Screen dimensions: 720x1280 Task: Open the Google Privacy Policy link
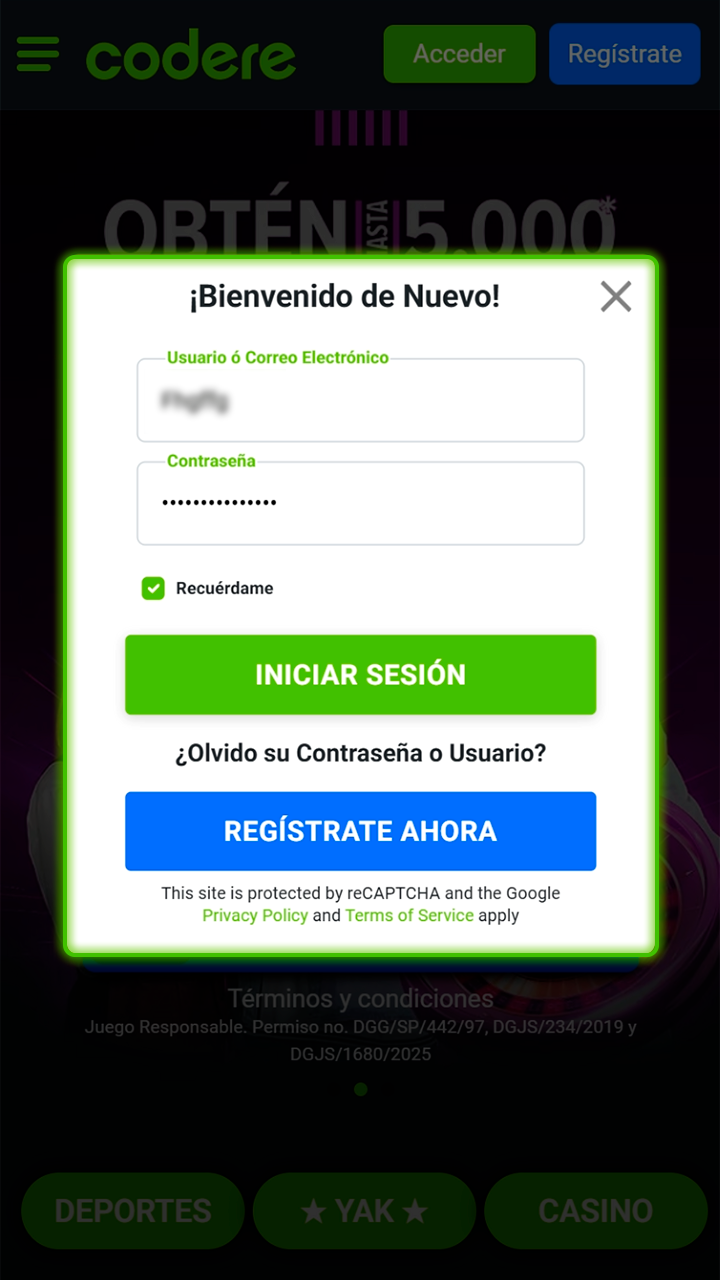tap(255, 915)
